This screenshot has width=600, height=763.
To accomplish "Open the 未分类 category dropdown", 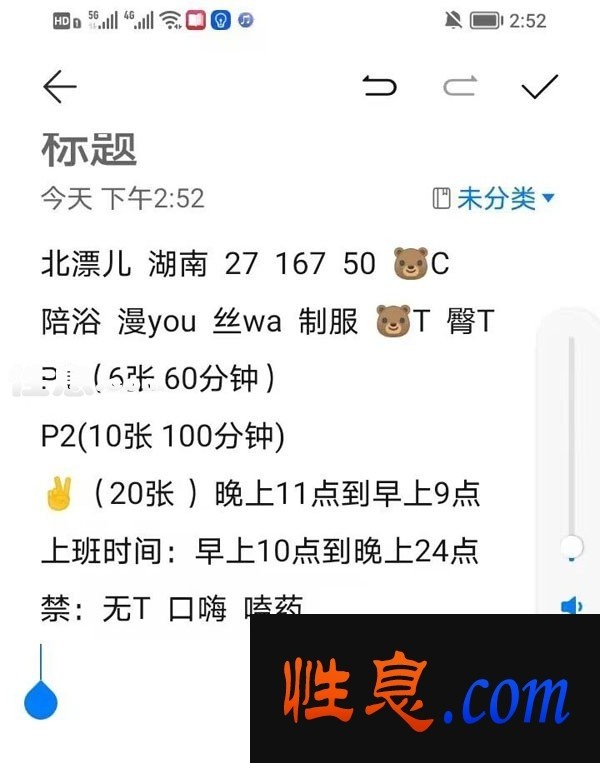I will tap(495, 198).
